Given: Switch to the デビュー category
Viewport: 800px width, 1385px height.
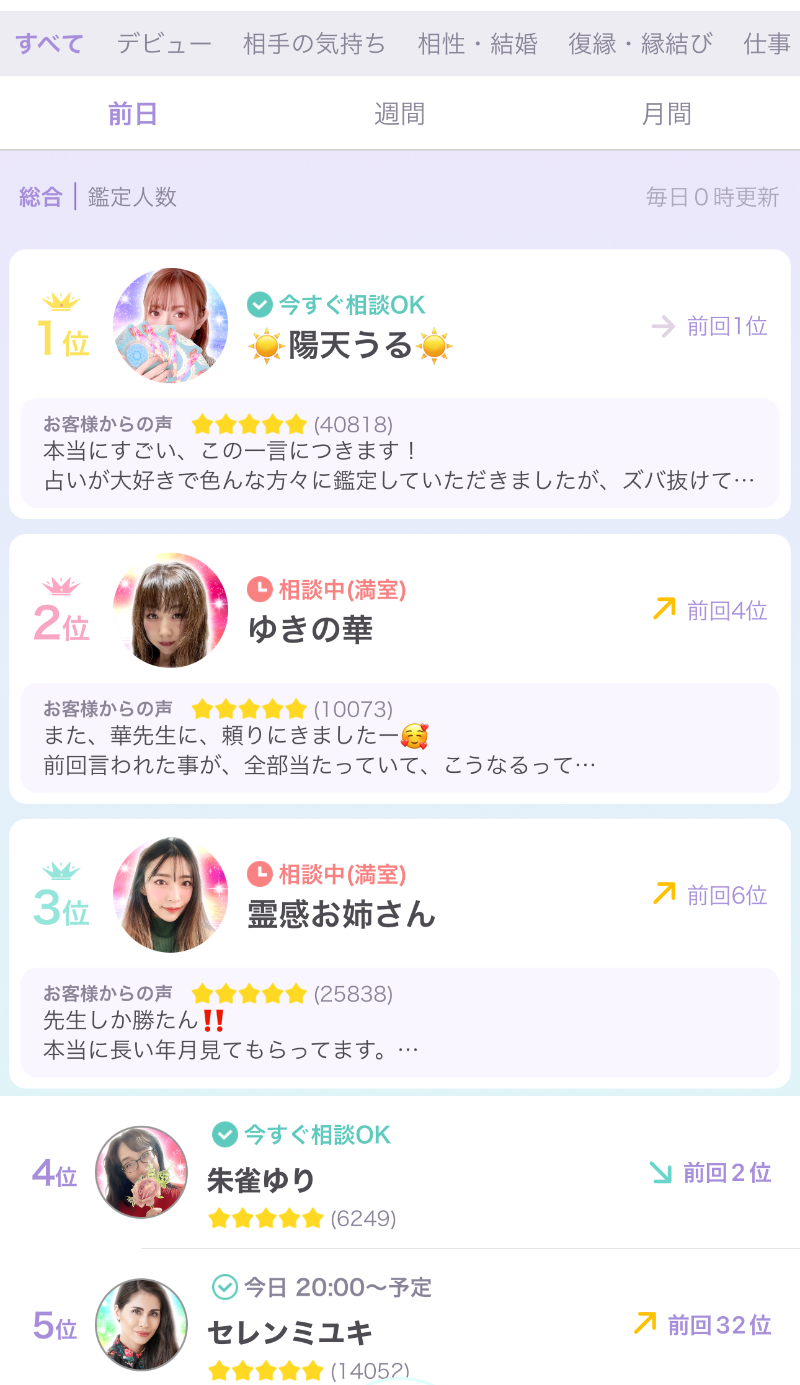Looking at the screenshot, I should pos(164,44).
